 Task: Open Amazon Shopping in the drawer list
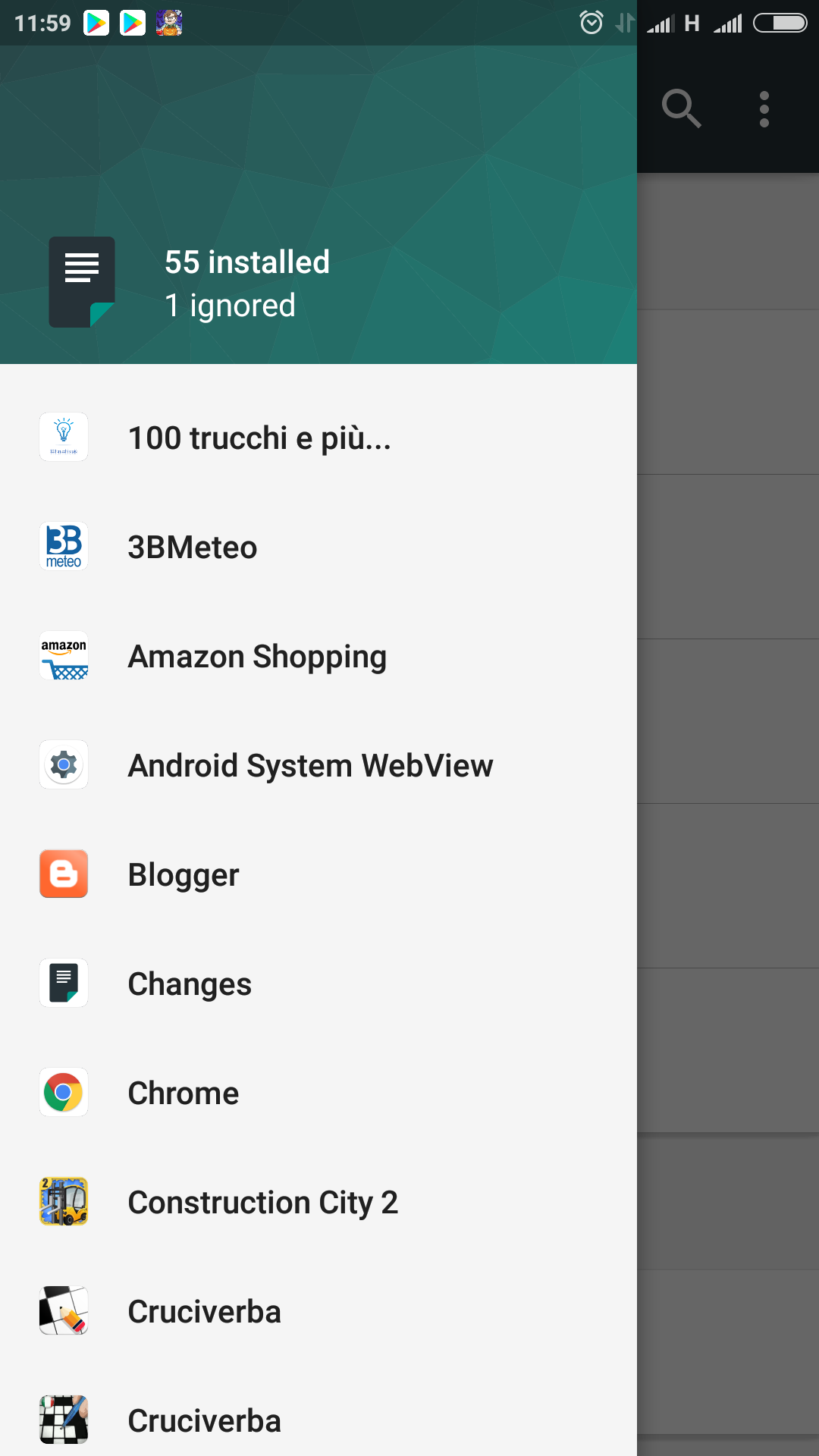[x=318, y=656]
